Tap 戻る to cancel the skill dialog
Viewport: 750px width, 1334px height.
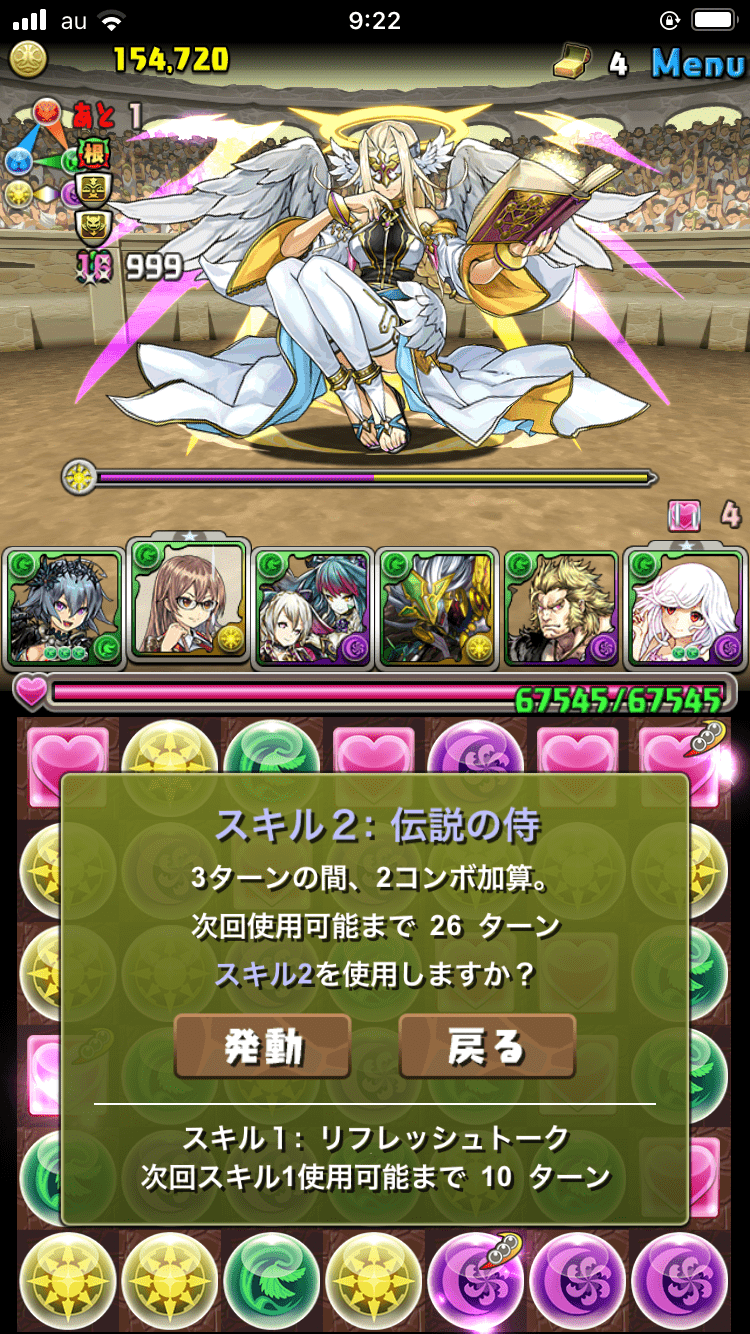click(487, 1046)
